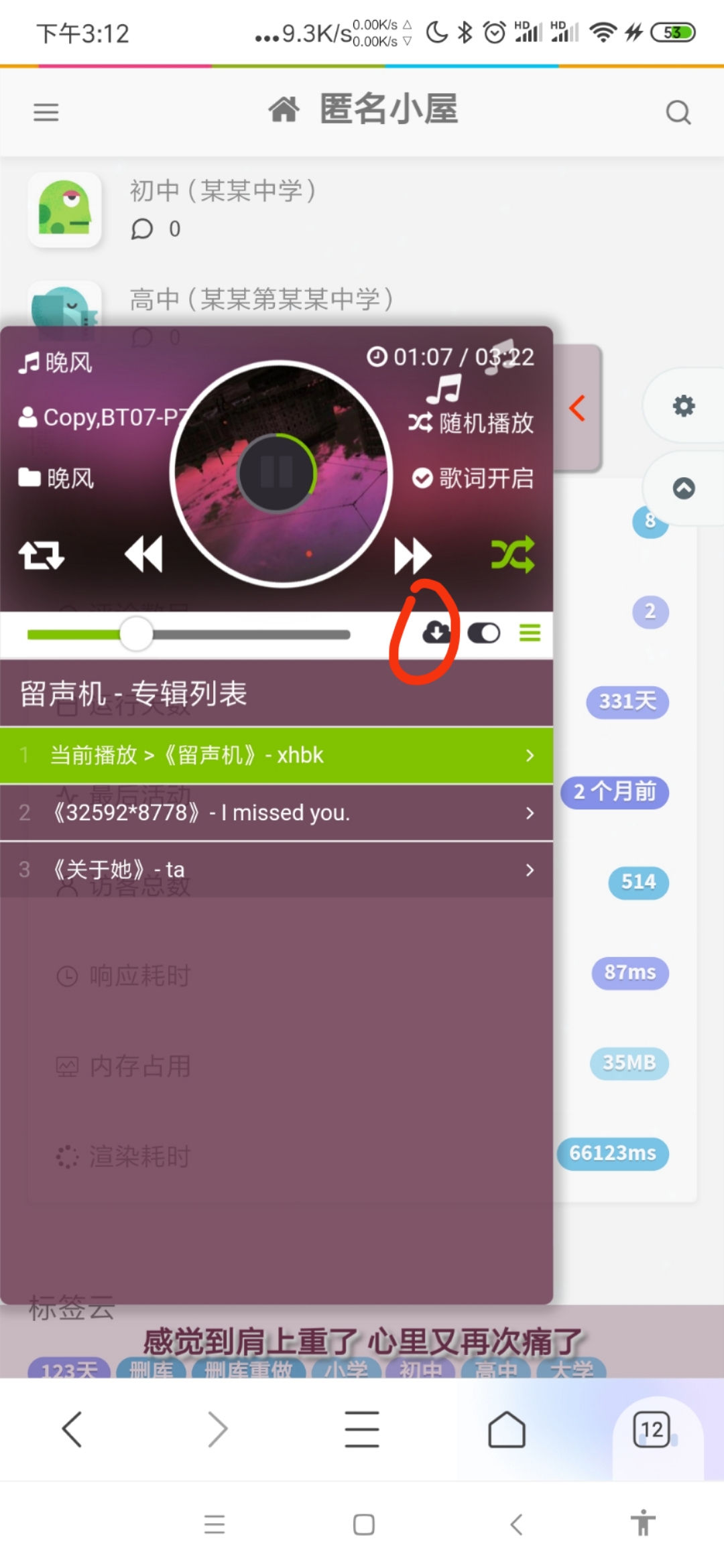Image resolution: width=724 pixels, height=1568 pixels.
Task: Collapse the music player with red arrow
Action: [577, 408]
